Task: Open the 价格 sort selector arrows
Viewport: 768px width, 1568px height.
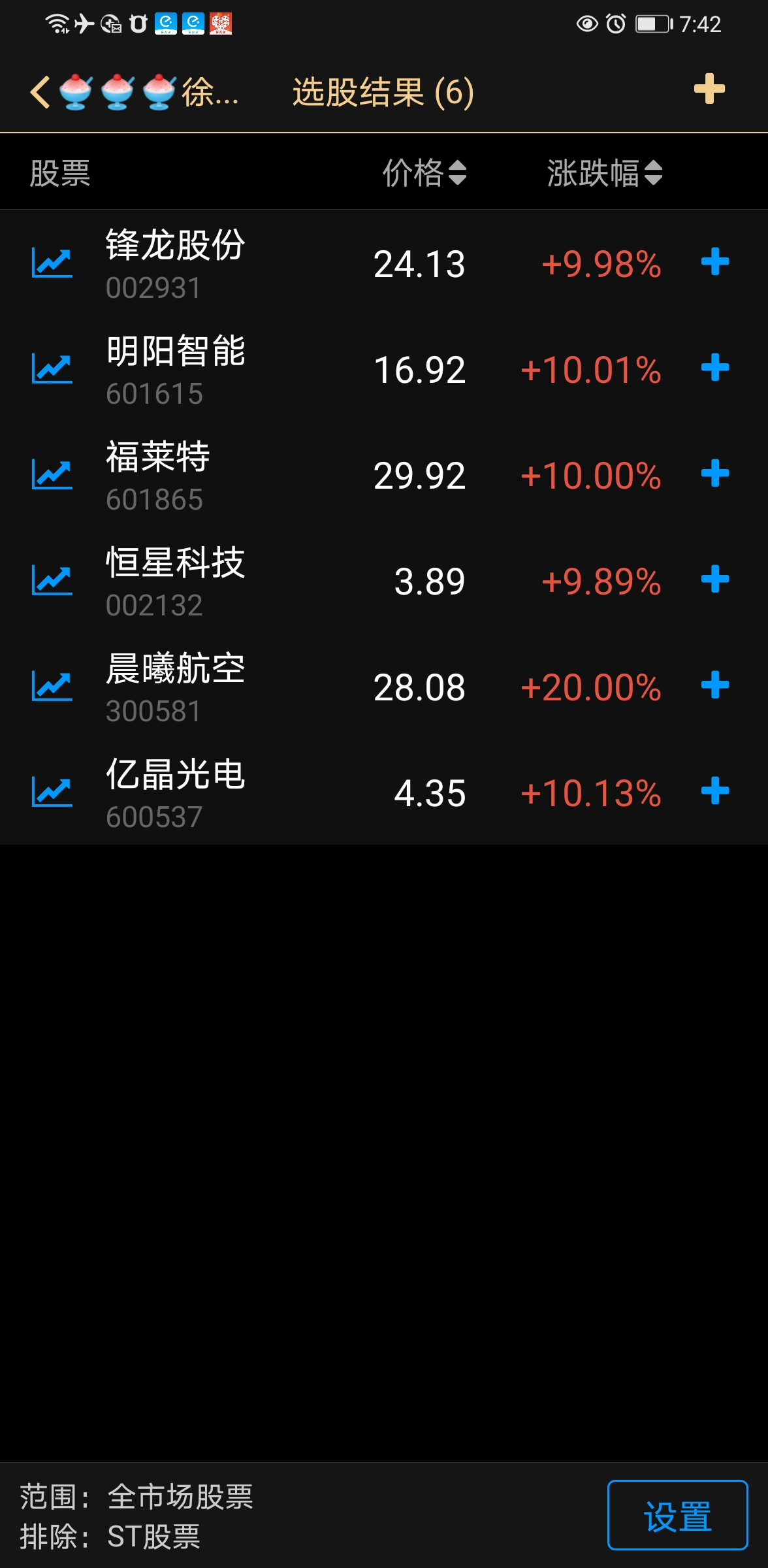Action: tap(457, 173)
